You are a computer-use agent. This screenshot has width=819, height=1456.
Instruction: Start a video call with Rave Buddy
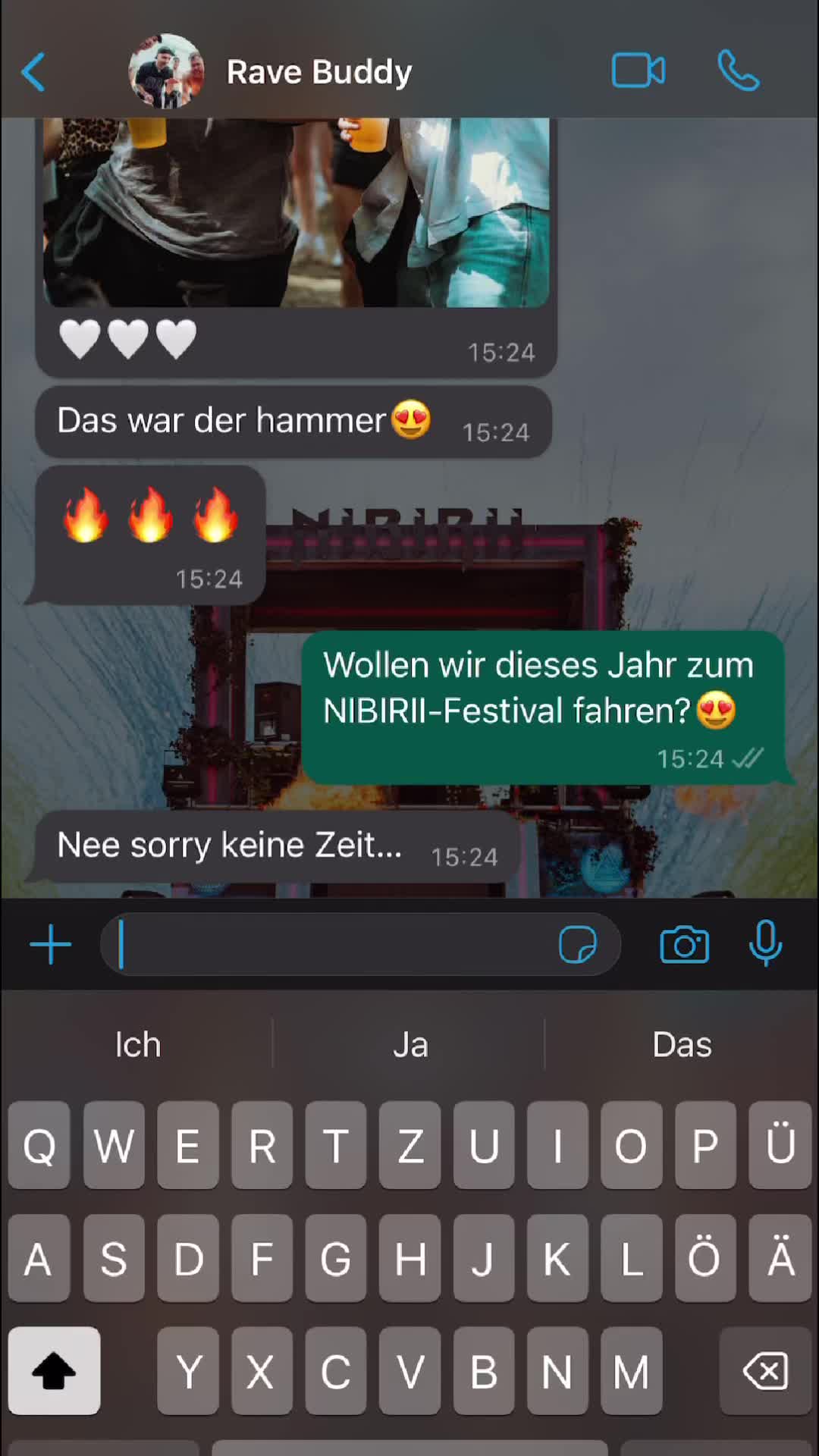point(639,71)
